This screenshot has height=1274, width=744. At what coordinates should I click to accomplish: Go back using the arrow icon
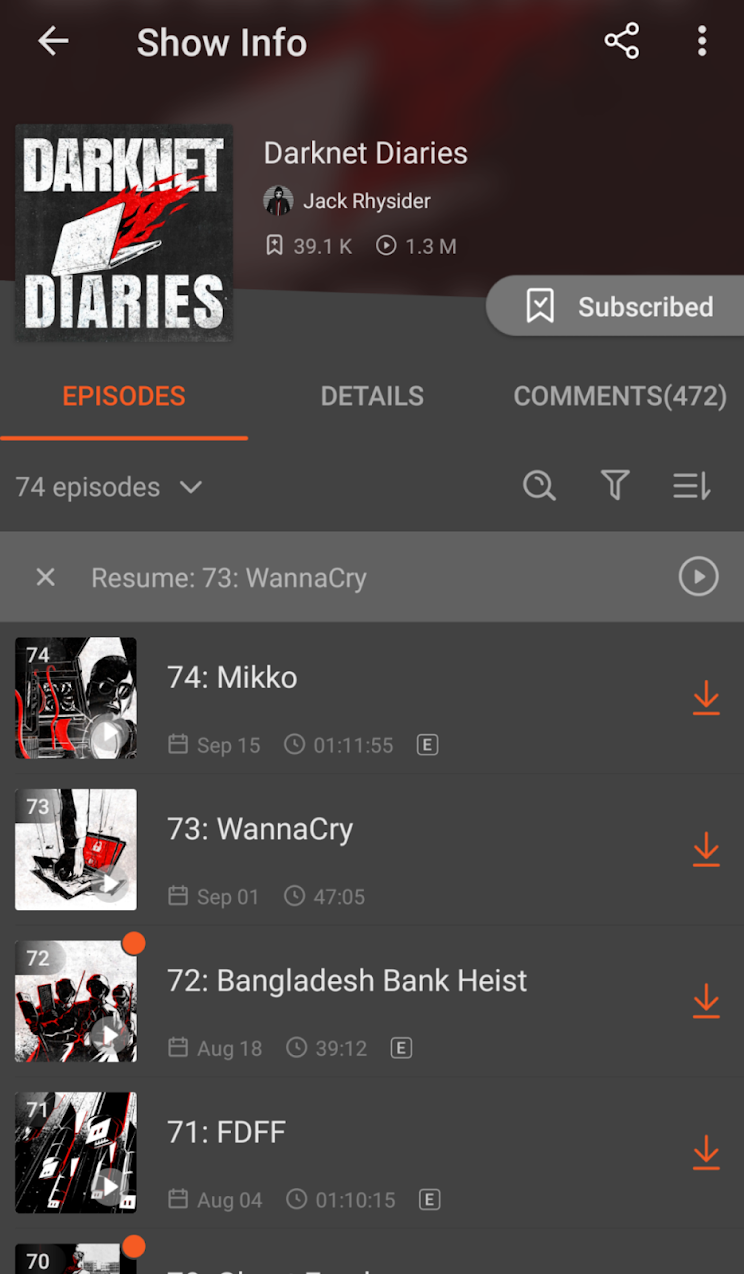(53, 41)
